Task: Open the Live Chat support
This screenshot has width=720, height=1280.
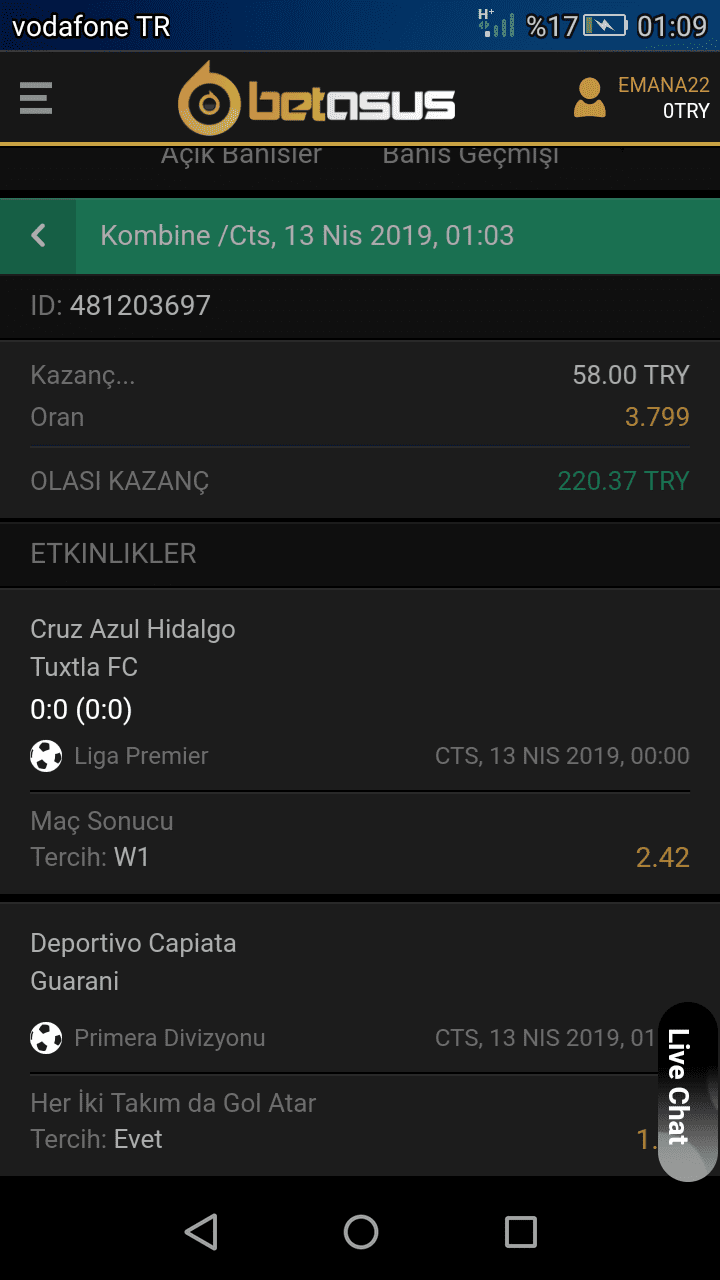Action: (x=688, y=1091)
